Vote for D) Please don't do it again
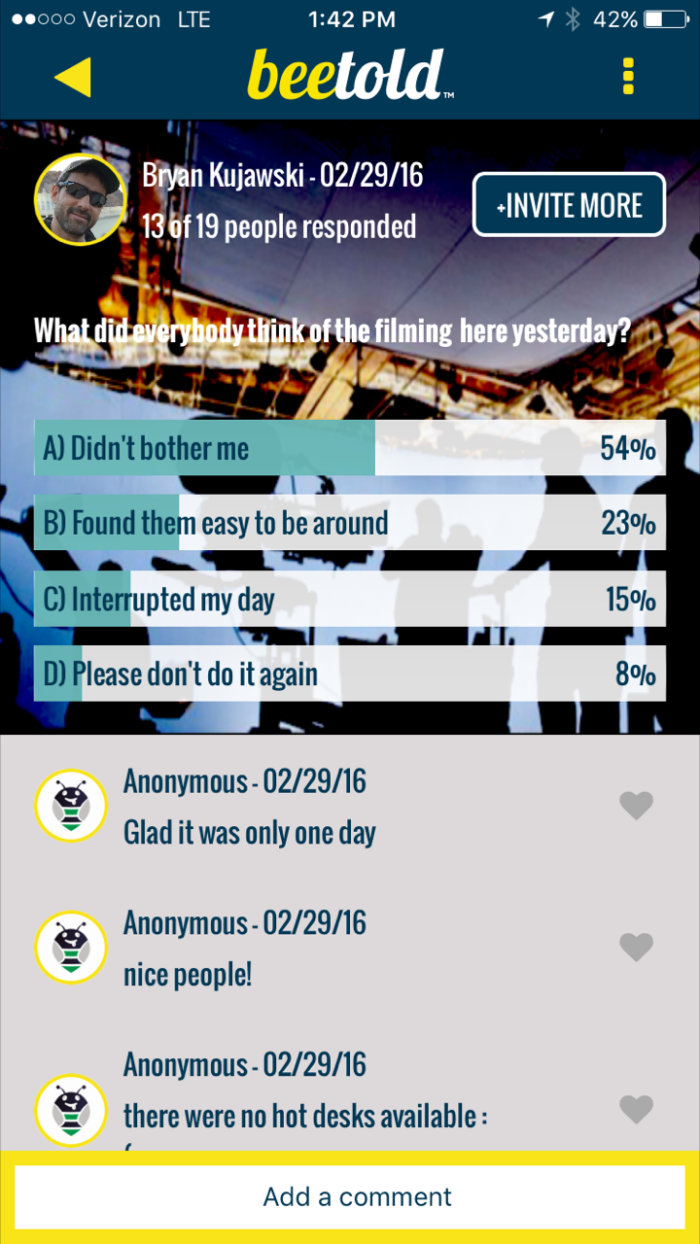 (x=349, y=673)
